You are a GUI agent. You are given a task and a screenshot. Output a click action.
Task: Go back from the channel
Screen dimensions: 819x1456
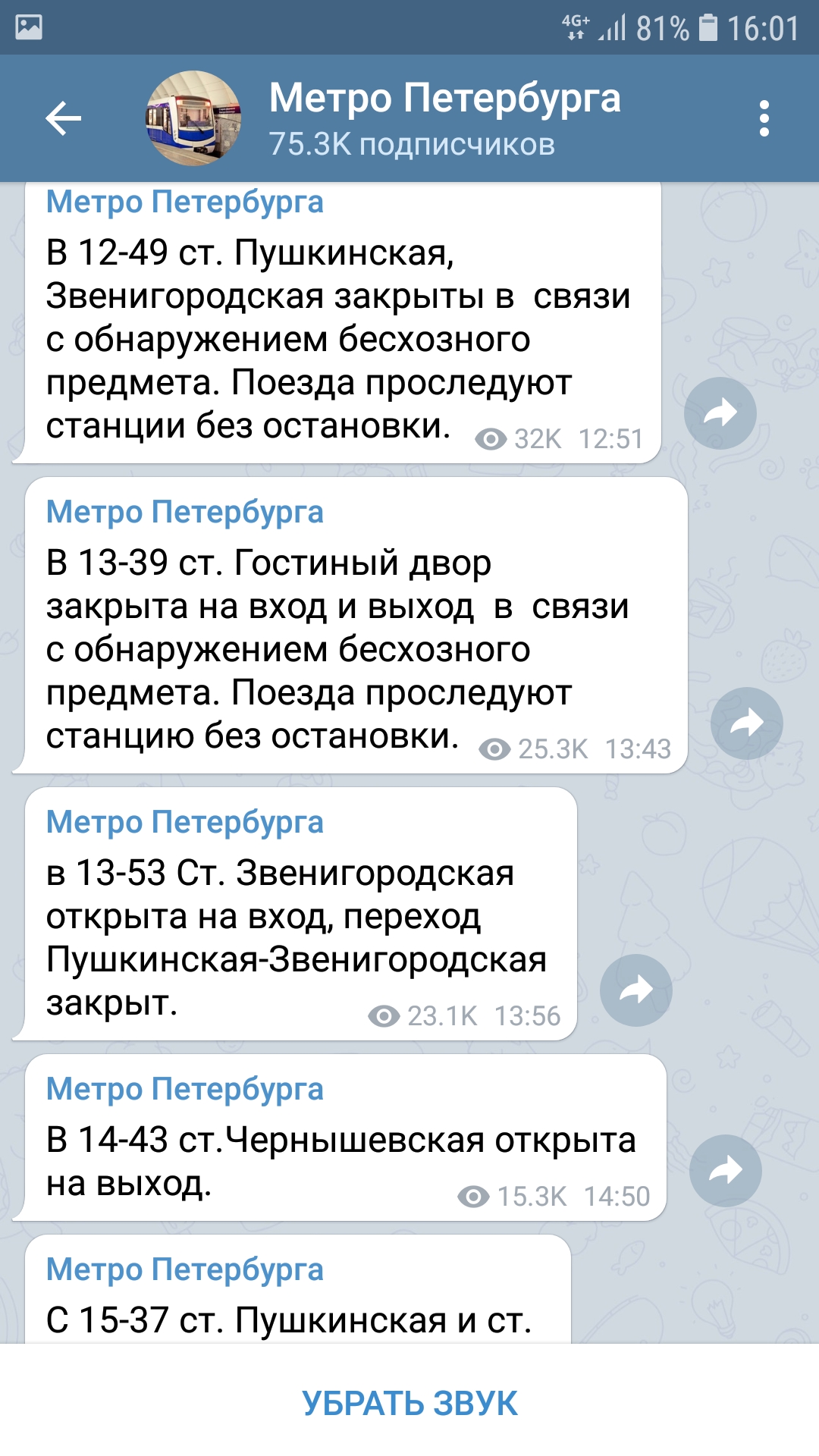click(x=64, y=118)
